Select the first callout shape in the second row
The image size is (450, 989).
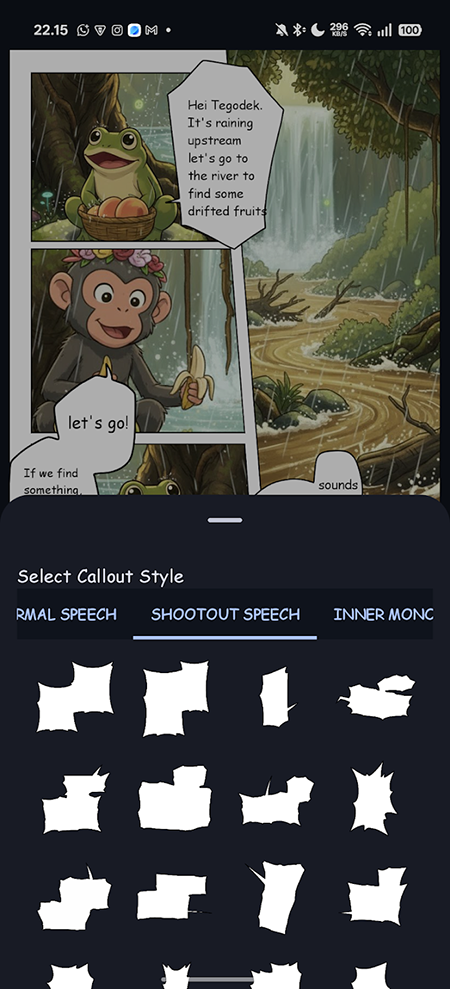(75, 800)
